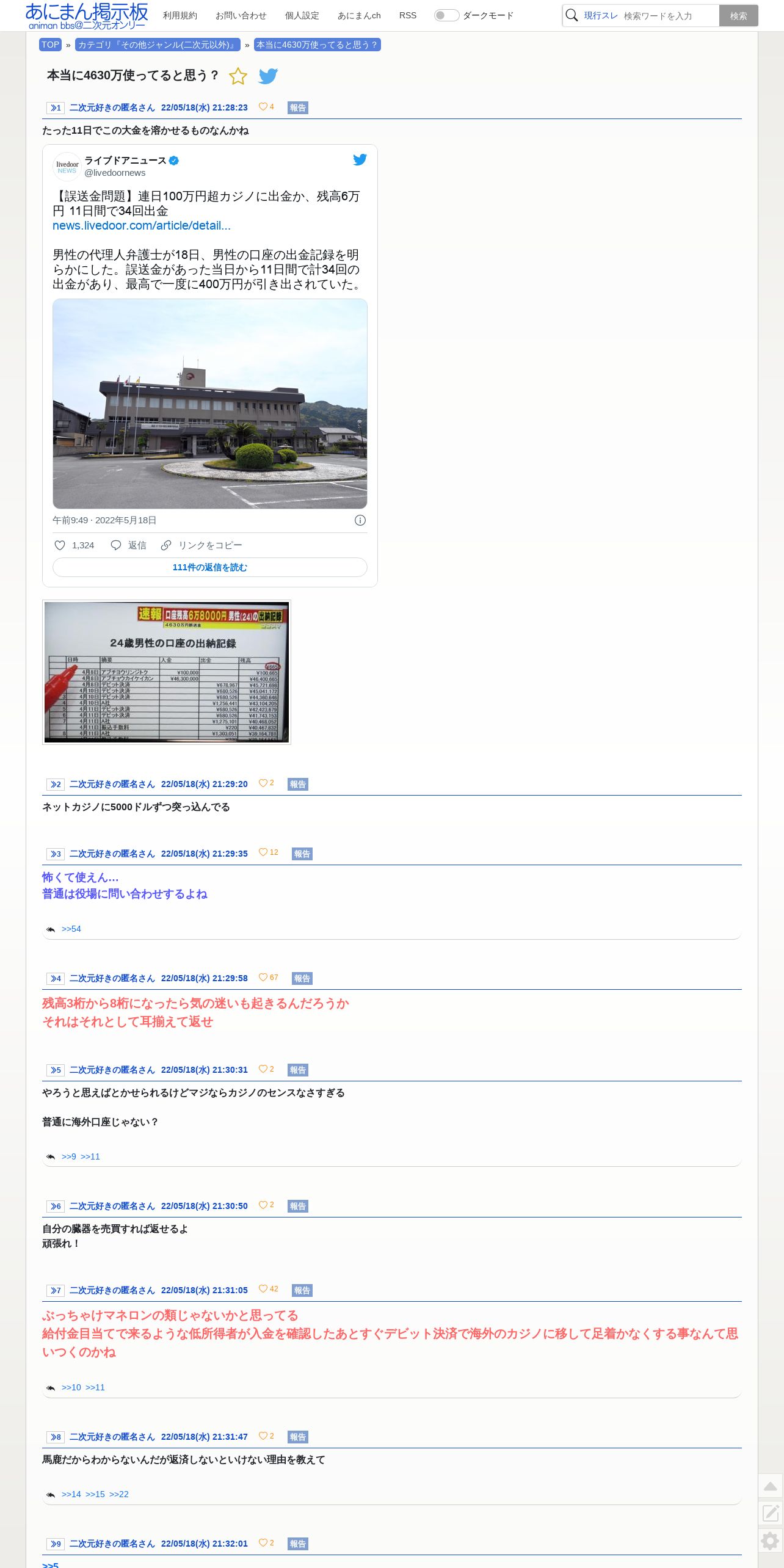Focus the 検索ワードを入力 search field
Viewport: 784px width, 1568px height.
point(669,16)
